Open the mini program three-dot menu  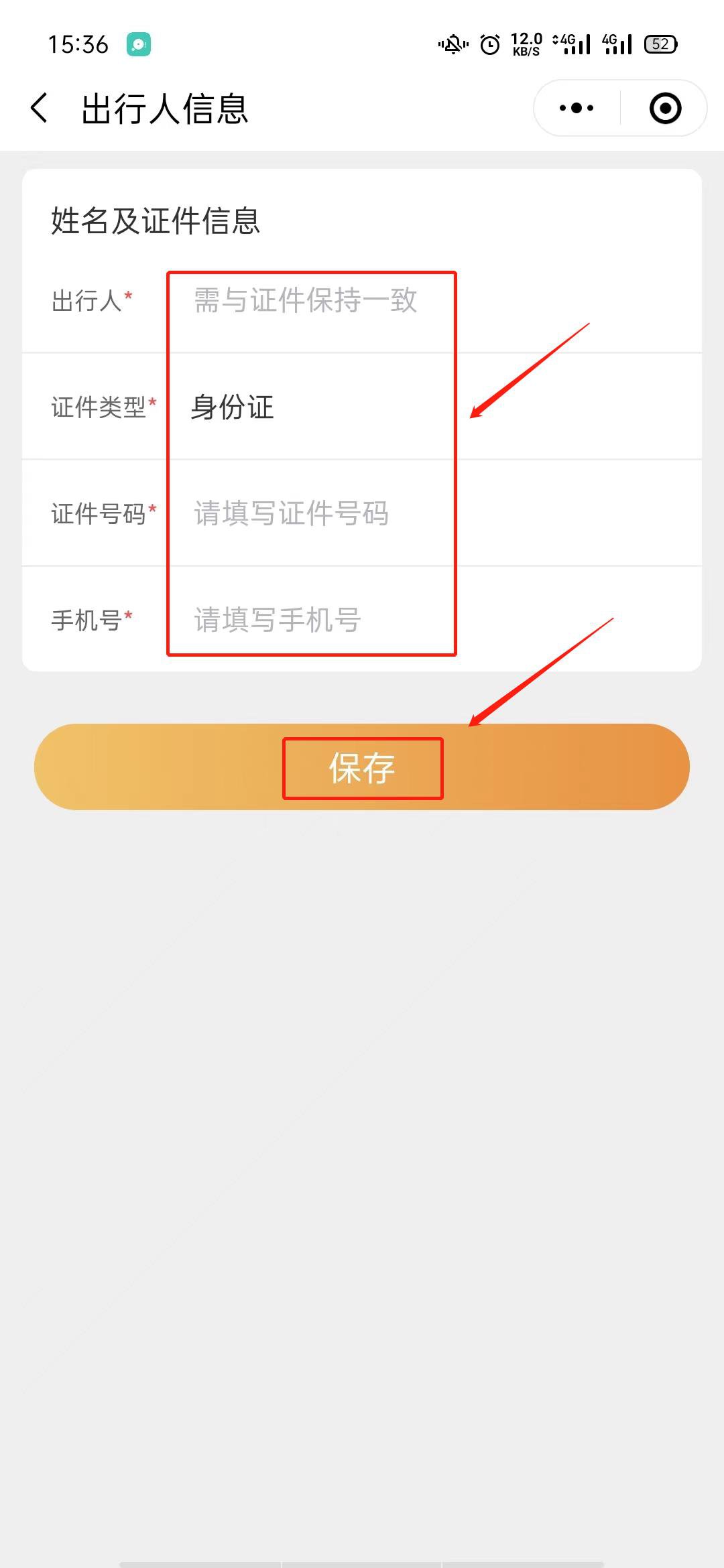pyautogui.click(x=577, y=108)
